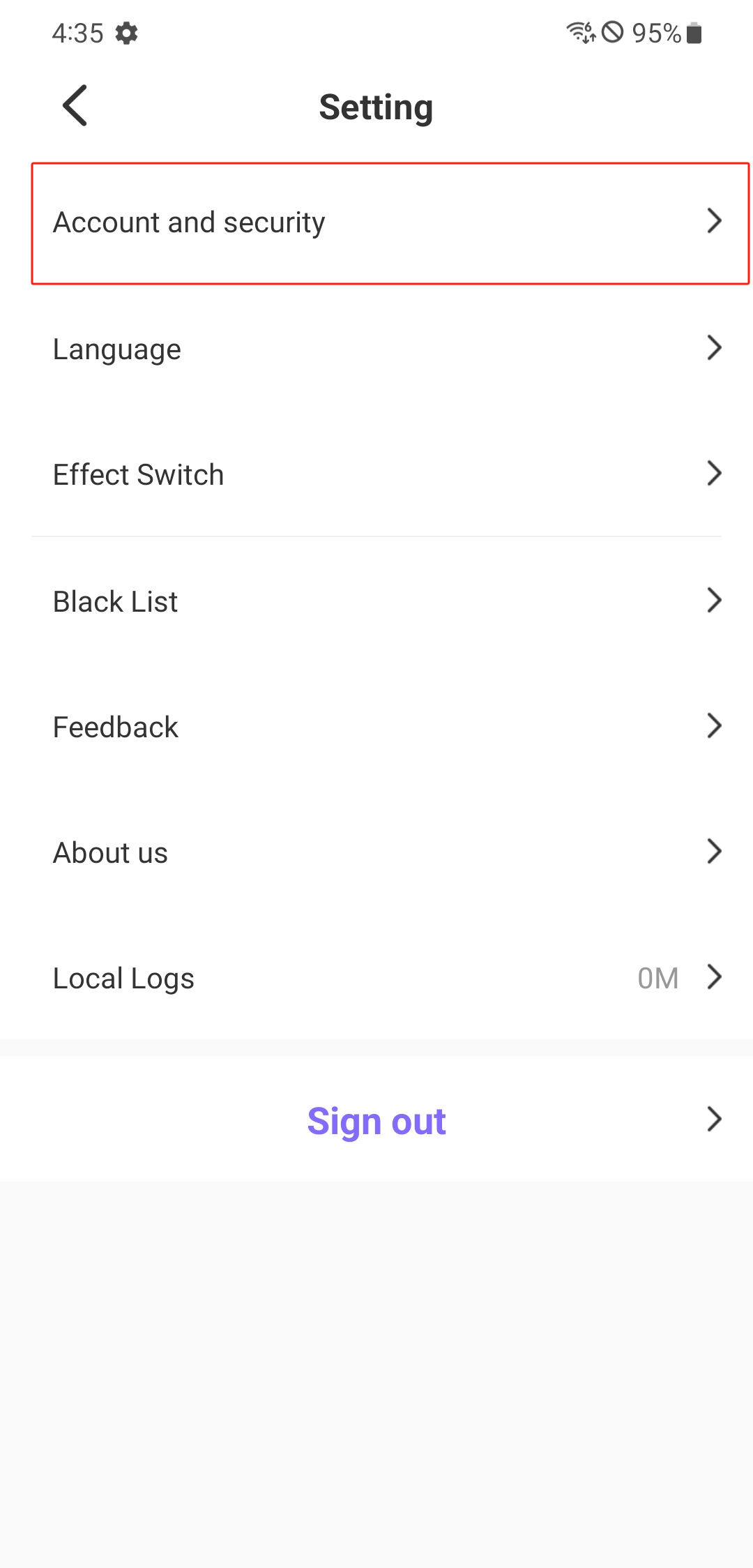The height and width of the screenshot is (1568, 753).
Task: Sign out of the account
Action: 376,1120
